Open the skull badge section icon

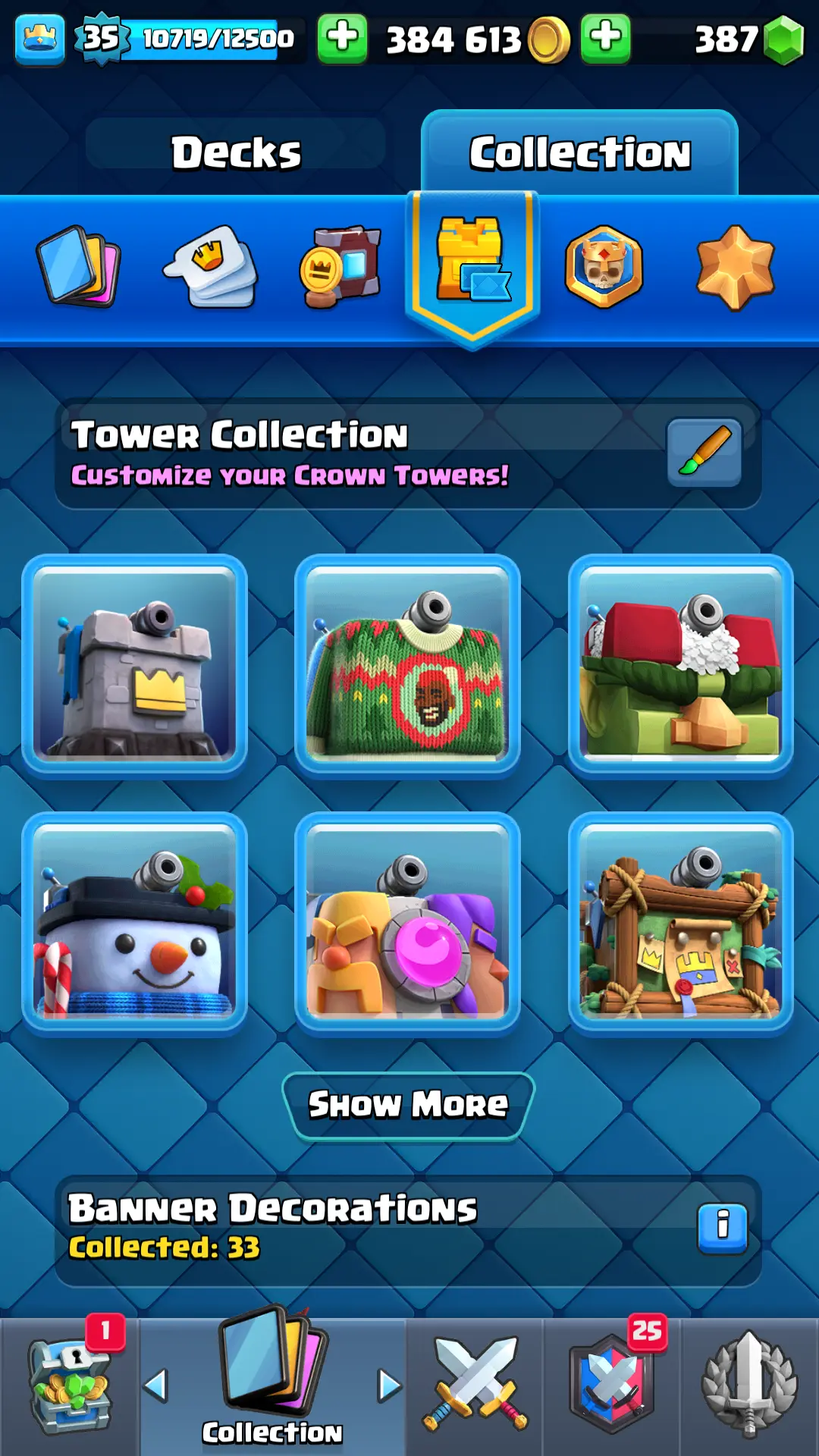pyautogui.click(x=604, y=266)
